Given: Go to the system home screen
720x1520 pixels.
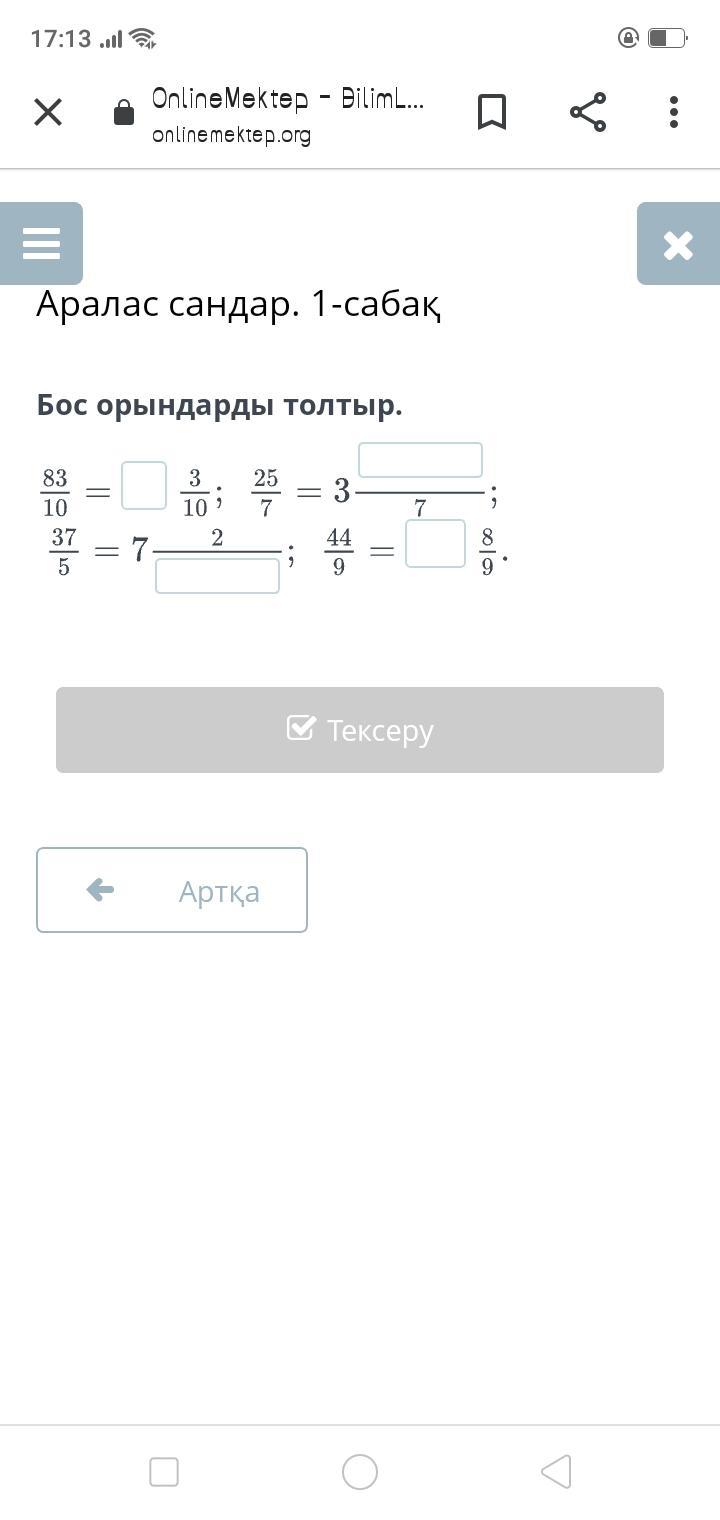Looking at the screenshot, I should pos(360,1472).
